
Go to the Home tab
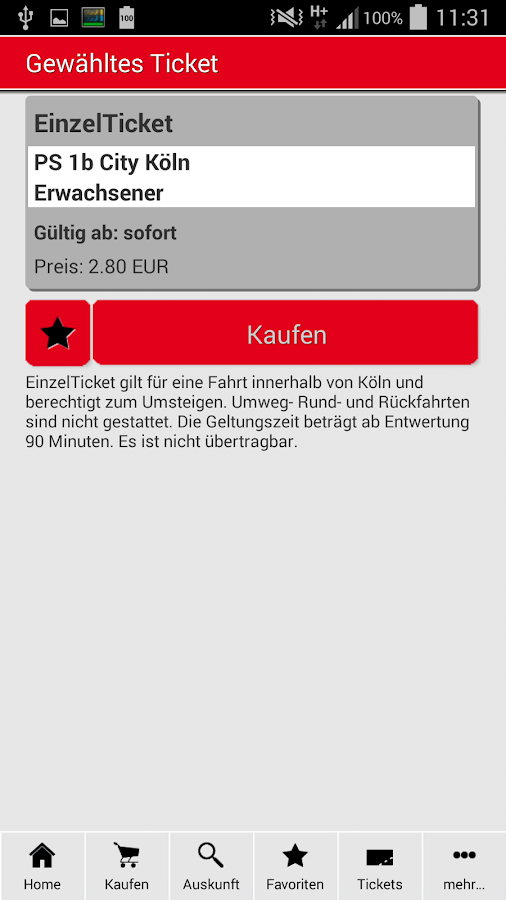[x=42, y=866]
